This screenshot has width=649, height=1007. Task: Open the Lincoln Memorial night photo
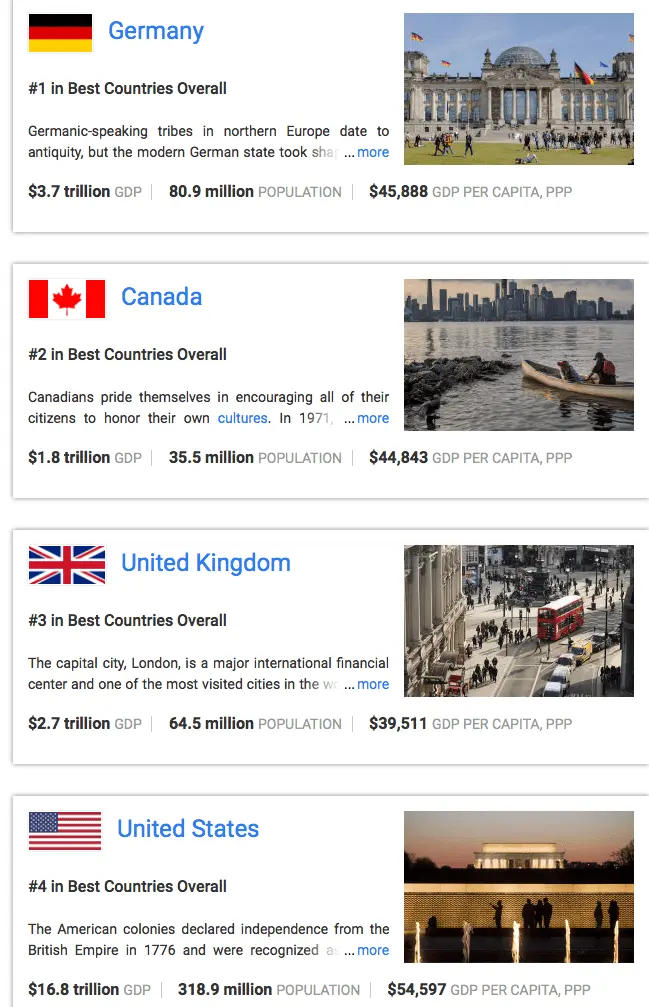pyautogui.click(x=518, y=887)
